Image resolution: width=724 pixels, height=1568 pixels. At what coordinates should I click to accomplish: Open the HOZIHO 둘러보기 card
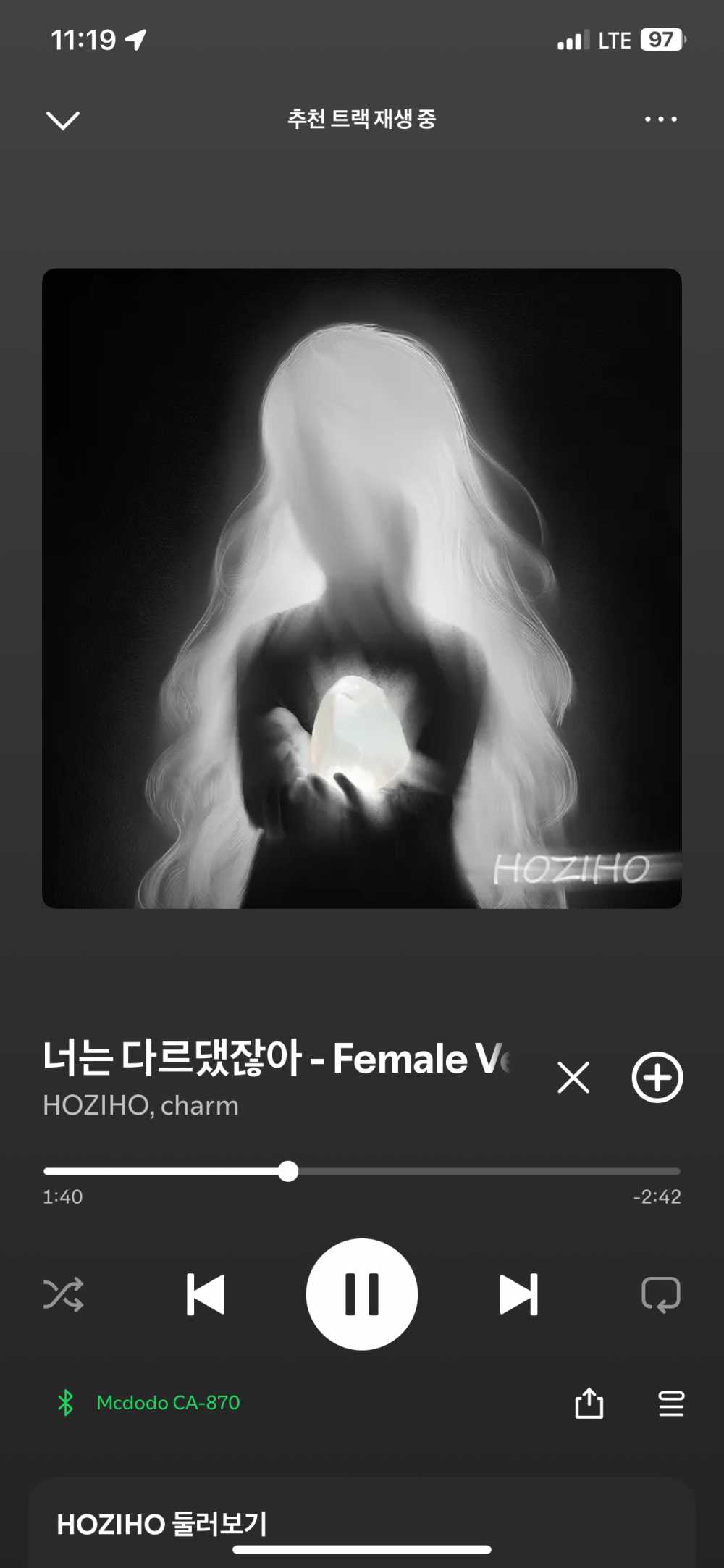[x=162, y=1523]
